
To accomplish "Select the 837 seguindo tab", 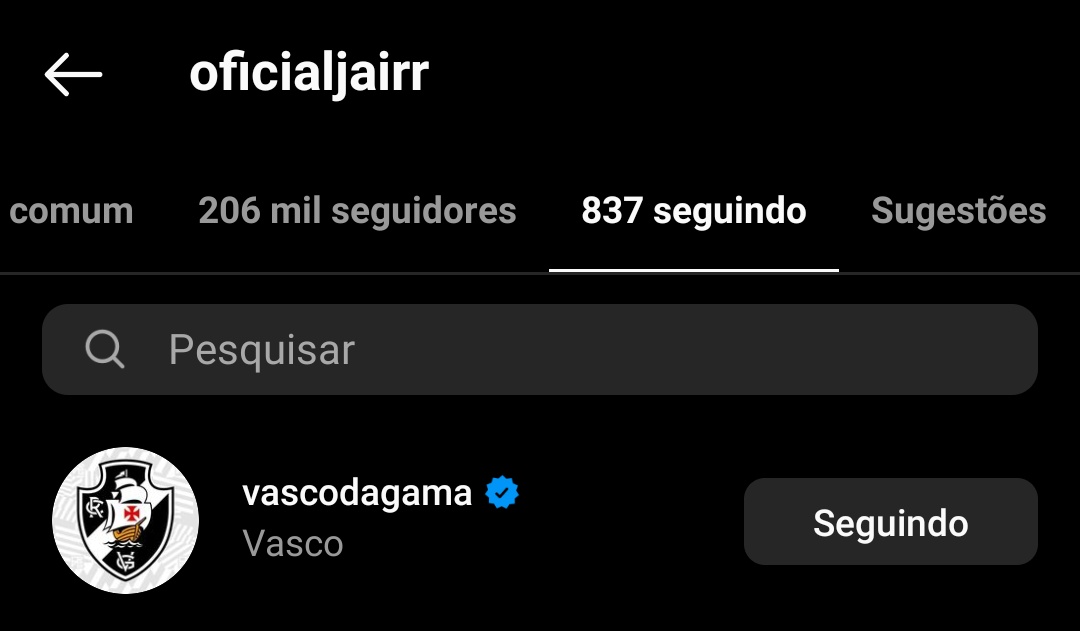I will (693, 211).
